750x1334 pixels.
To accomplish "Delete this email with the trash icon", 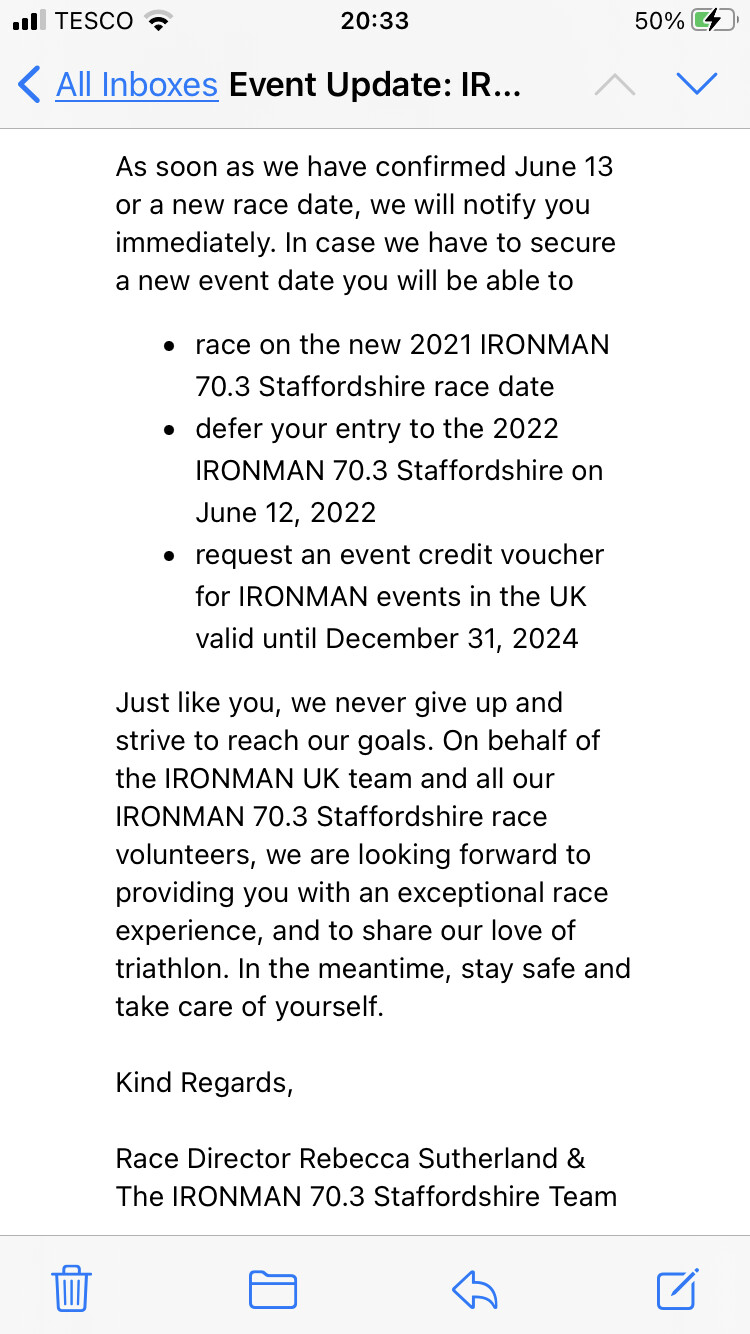I will [x=71, y=1287].
